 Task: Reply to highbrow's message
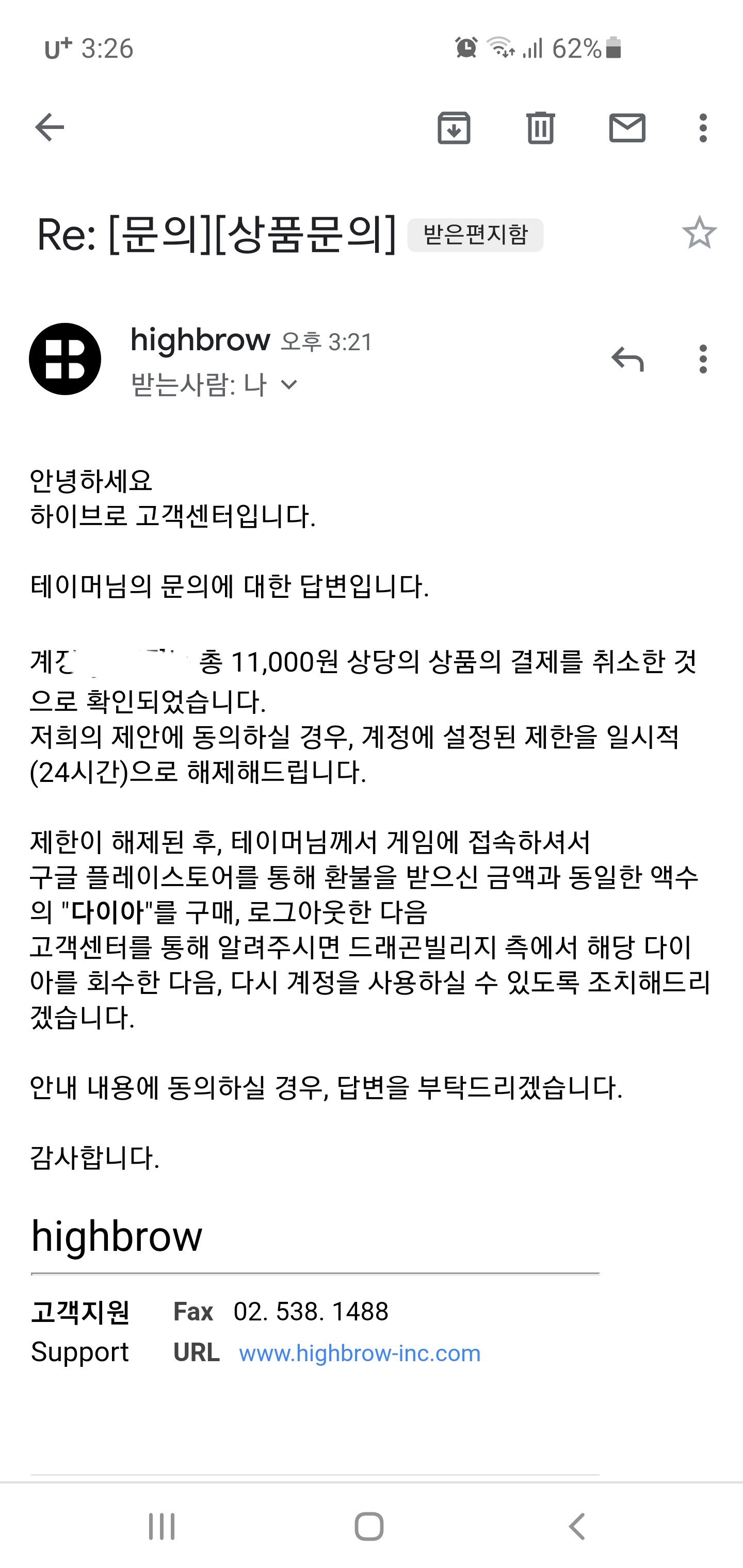[627, 359]
